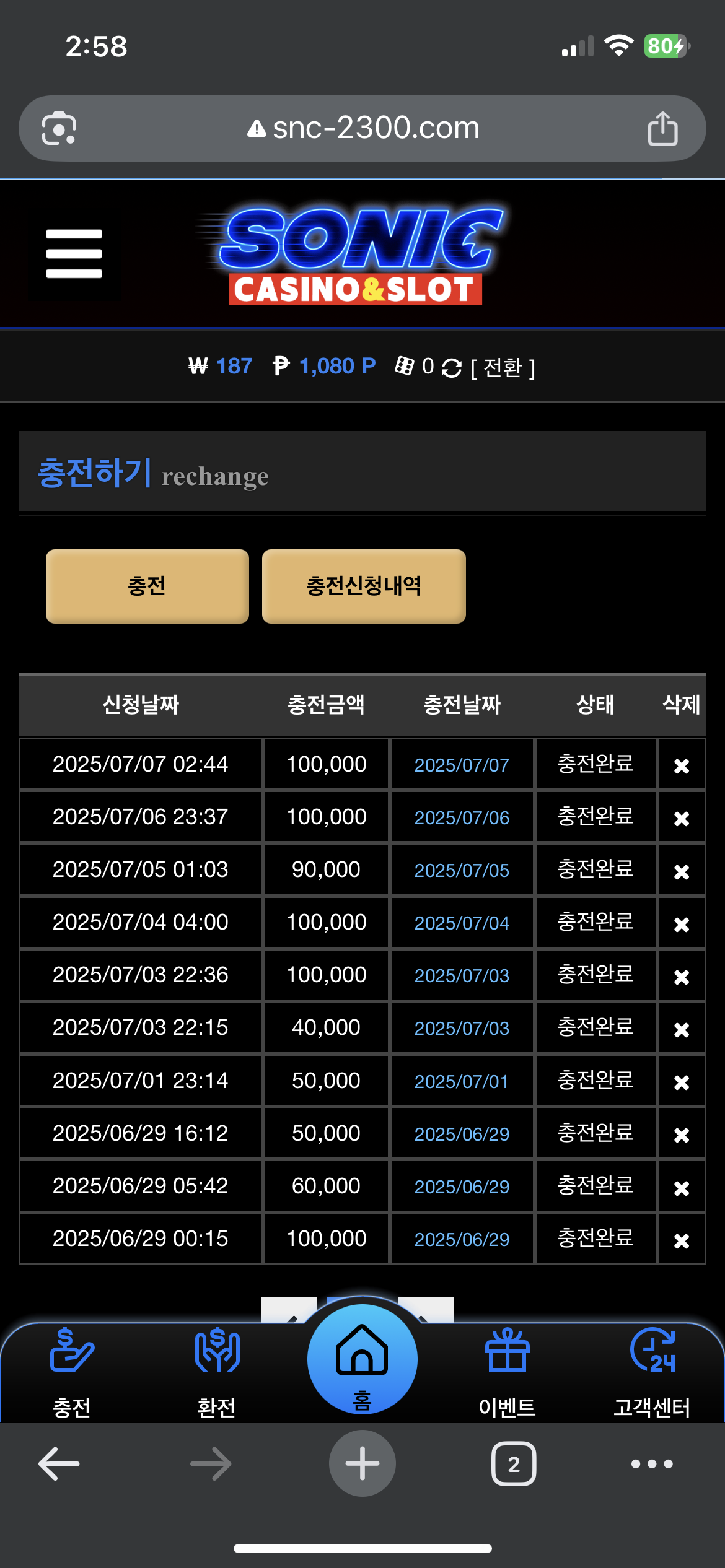
Task: Go to the 홈 home tab
Action: pyautogui.click(x=362, y=1359)
